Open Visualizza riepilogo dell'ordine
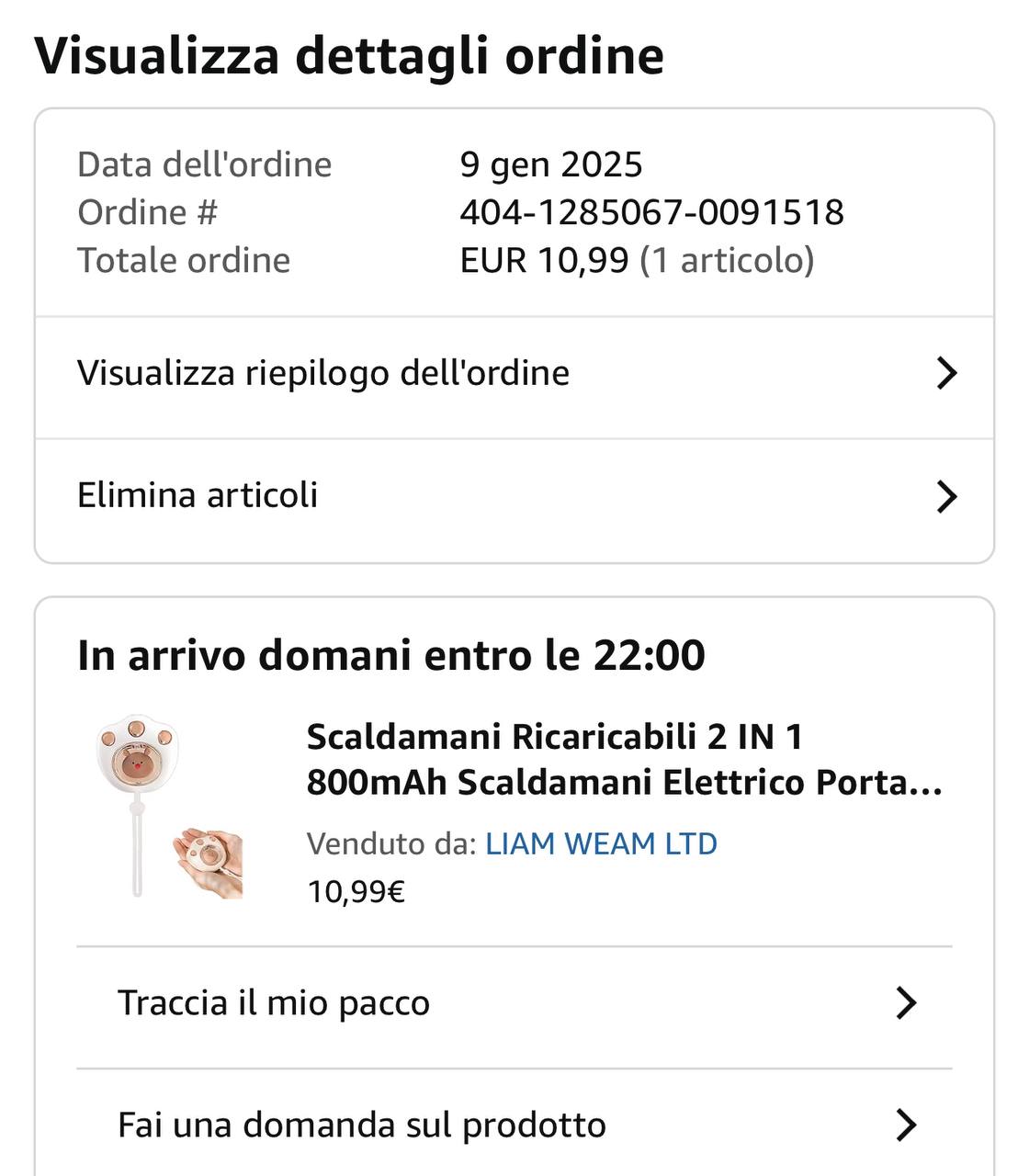This screenshot has height=1176, width=1029. coord(514,374)
